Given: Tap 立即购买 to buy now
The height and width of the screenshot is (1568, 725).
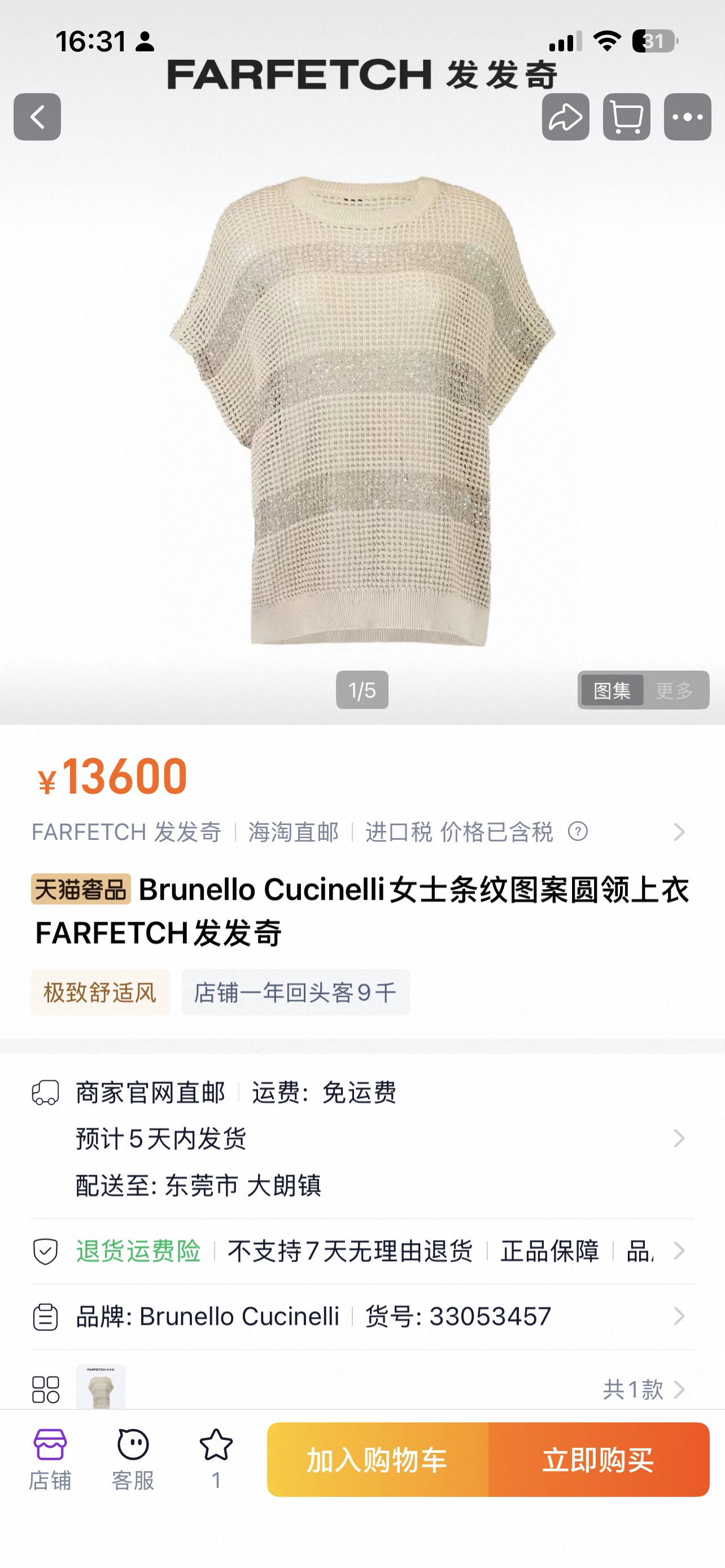Looking at the screenshot, I should point(599,1460).
